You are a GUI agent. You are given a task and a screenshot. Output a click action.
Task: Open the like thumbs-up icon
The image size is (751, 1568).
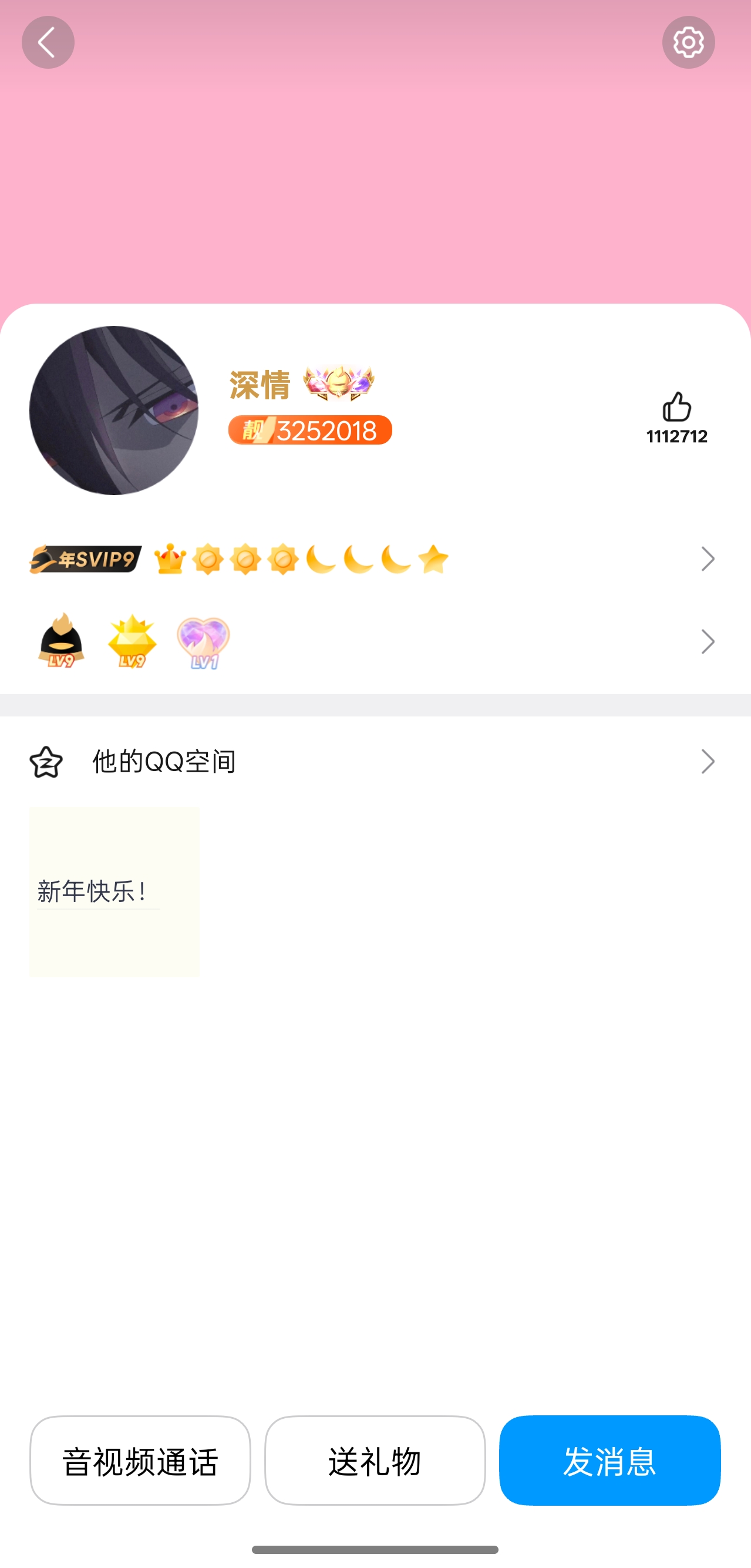point(678,410)
